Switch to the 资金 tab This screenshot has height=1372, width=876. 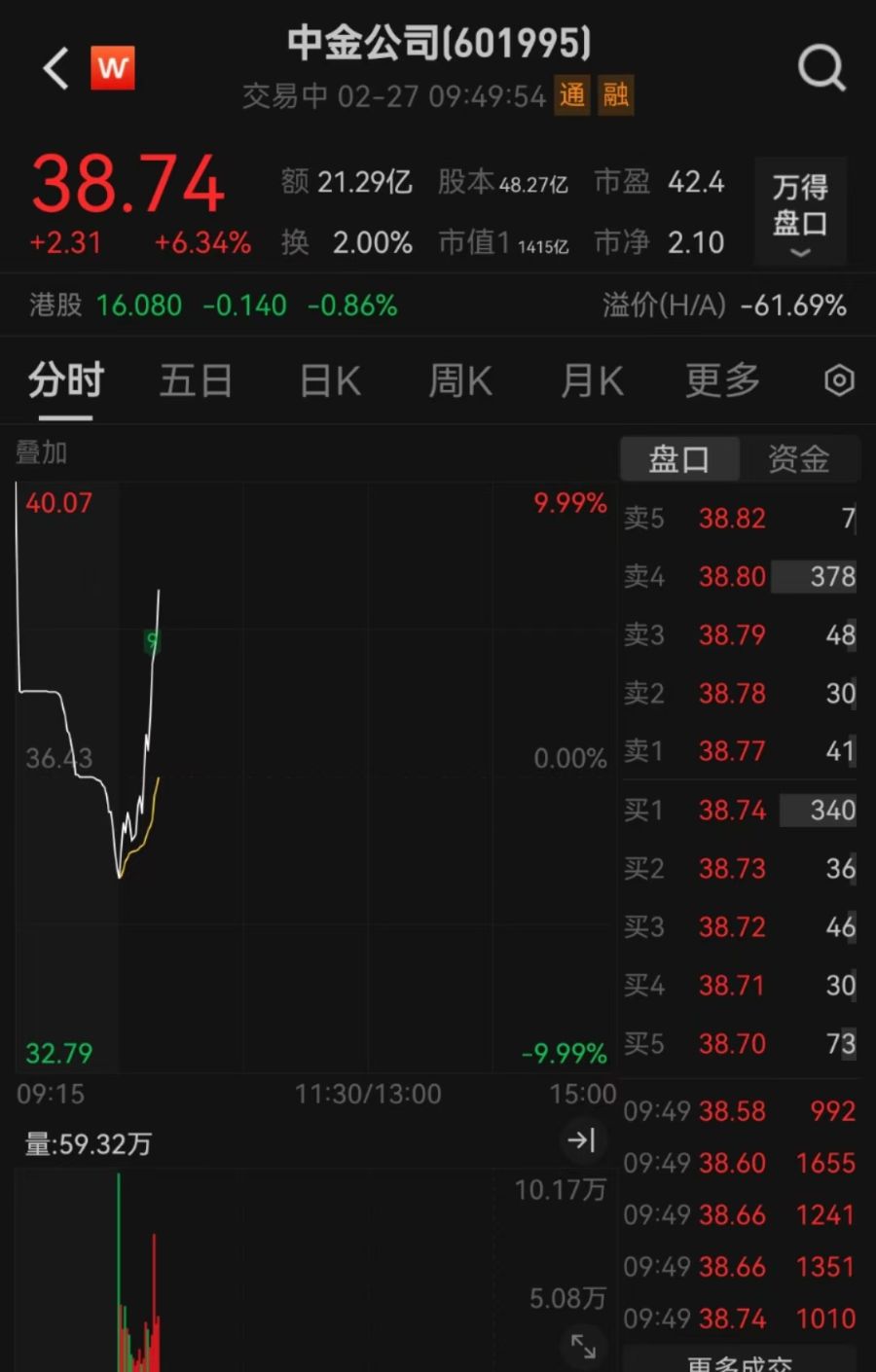coord(798,458)
